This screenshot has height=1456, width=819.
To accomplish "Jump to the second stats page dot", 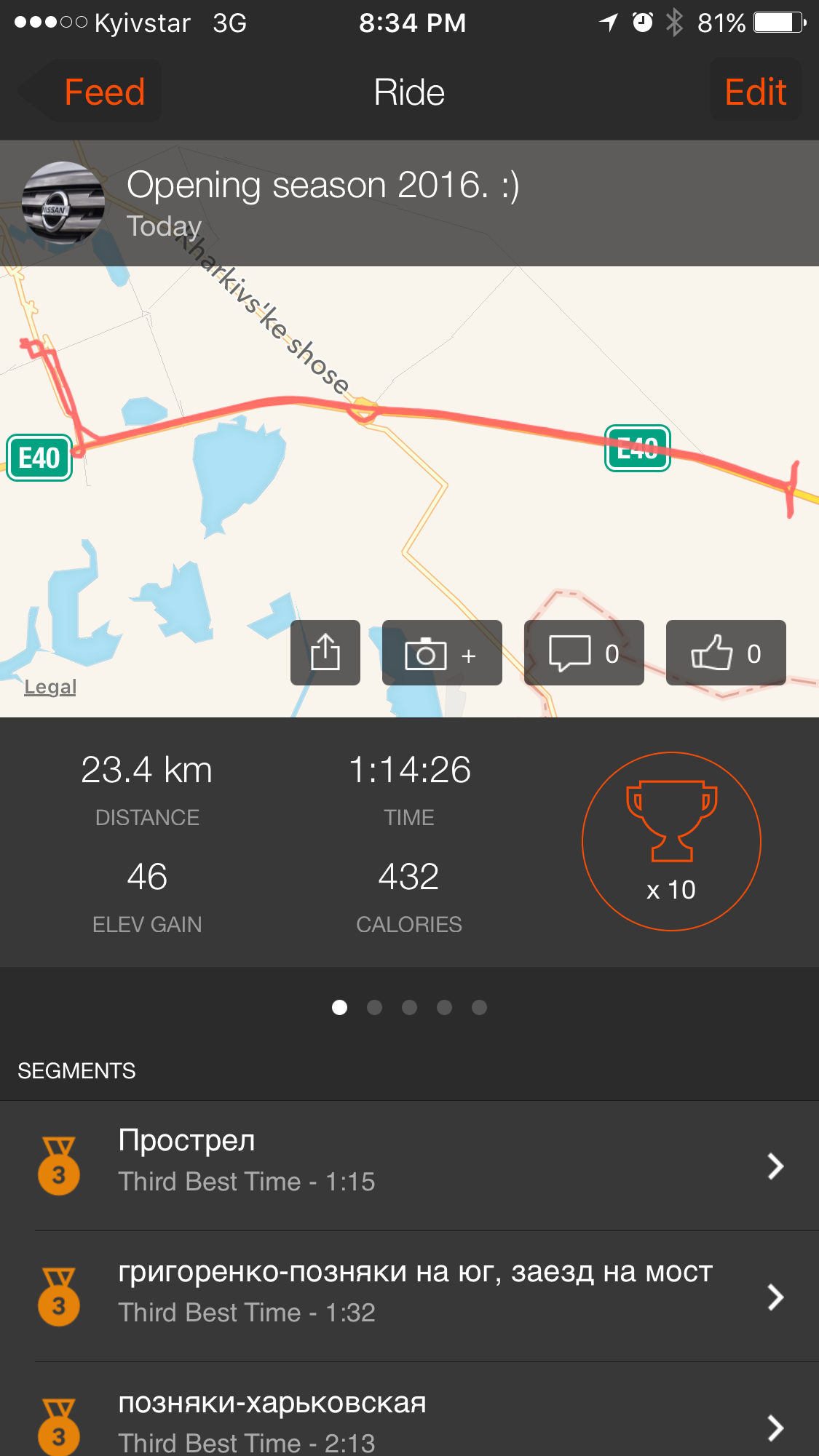I will pos(374,1007).
